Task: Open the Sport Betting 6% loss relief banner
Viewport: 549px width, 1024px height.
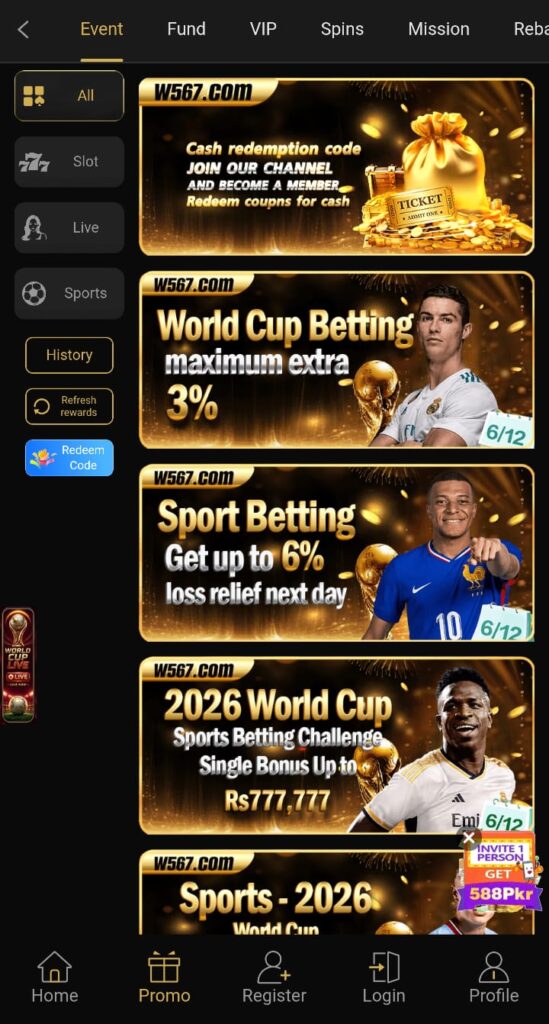Action: pos(337,553)
